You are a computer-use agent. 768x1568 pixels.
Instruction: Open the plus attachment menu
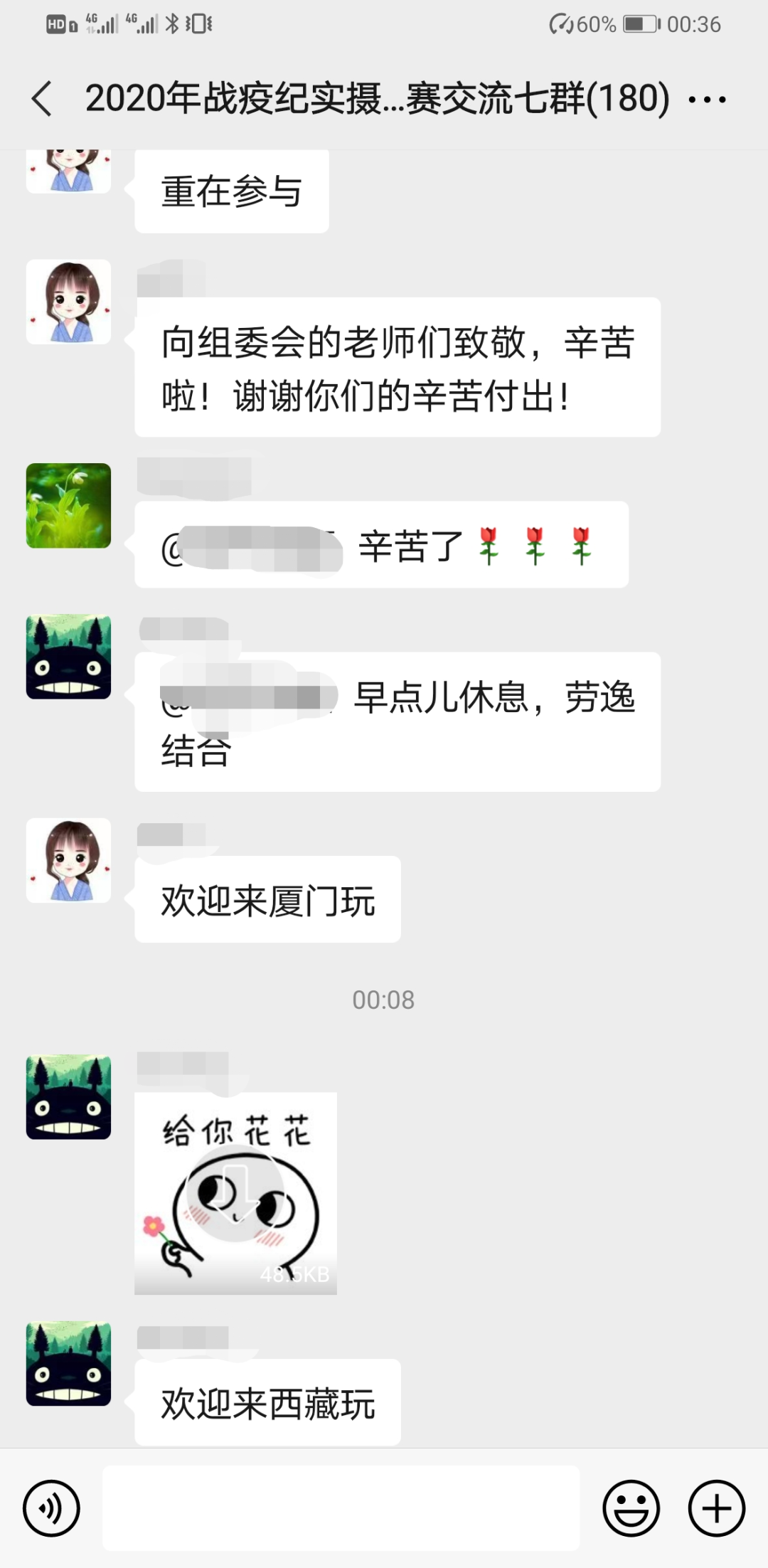coord(716,1508)
